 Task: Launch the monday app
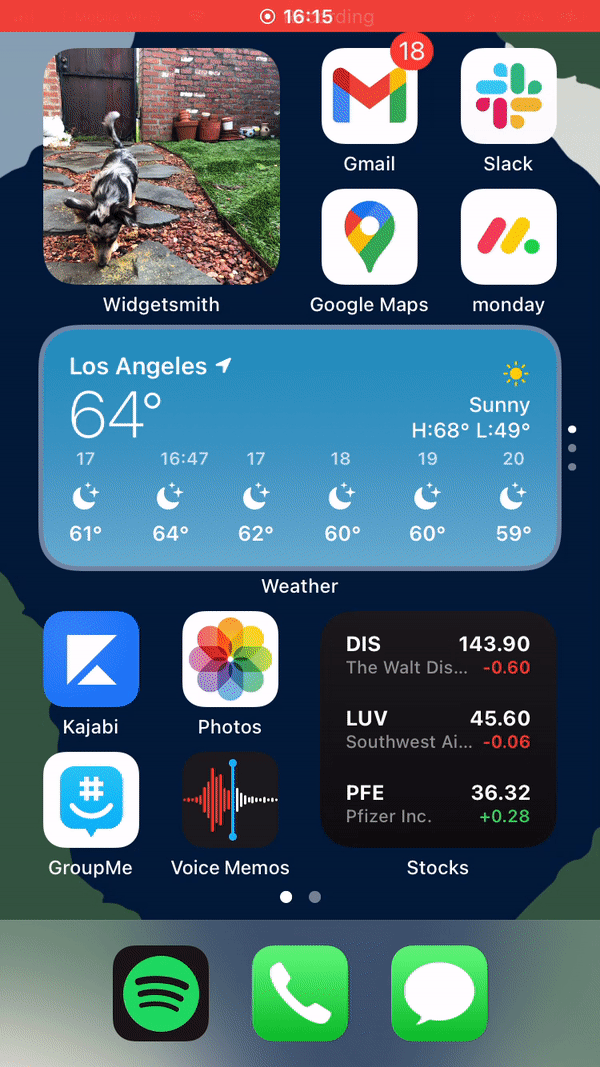click(x=508, y=237)
